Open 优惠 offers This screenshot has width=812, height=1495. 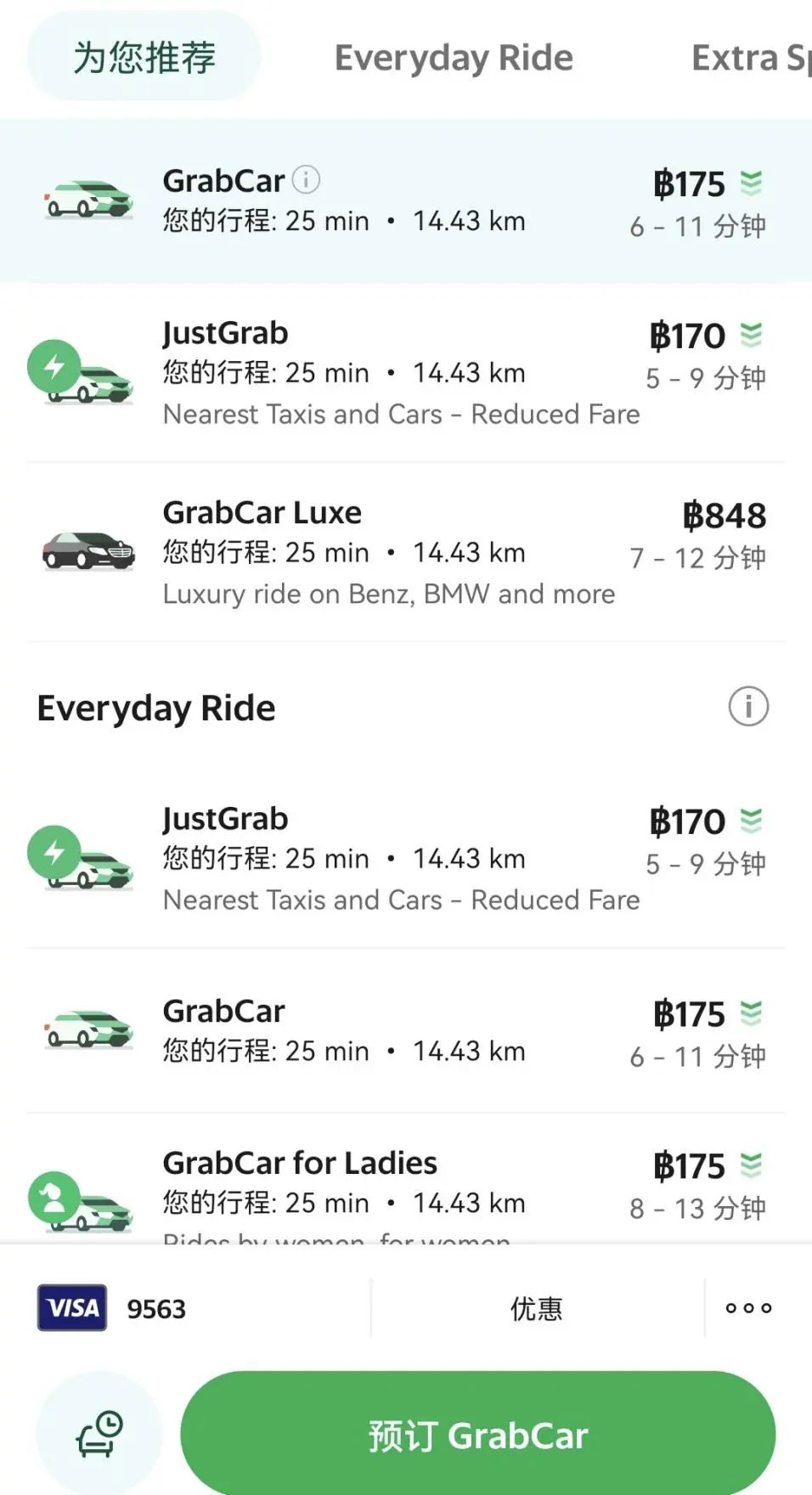pyautogui.click(x=536, y=1308)
